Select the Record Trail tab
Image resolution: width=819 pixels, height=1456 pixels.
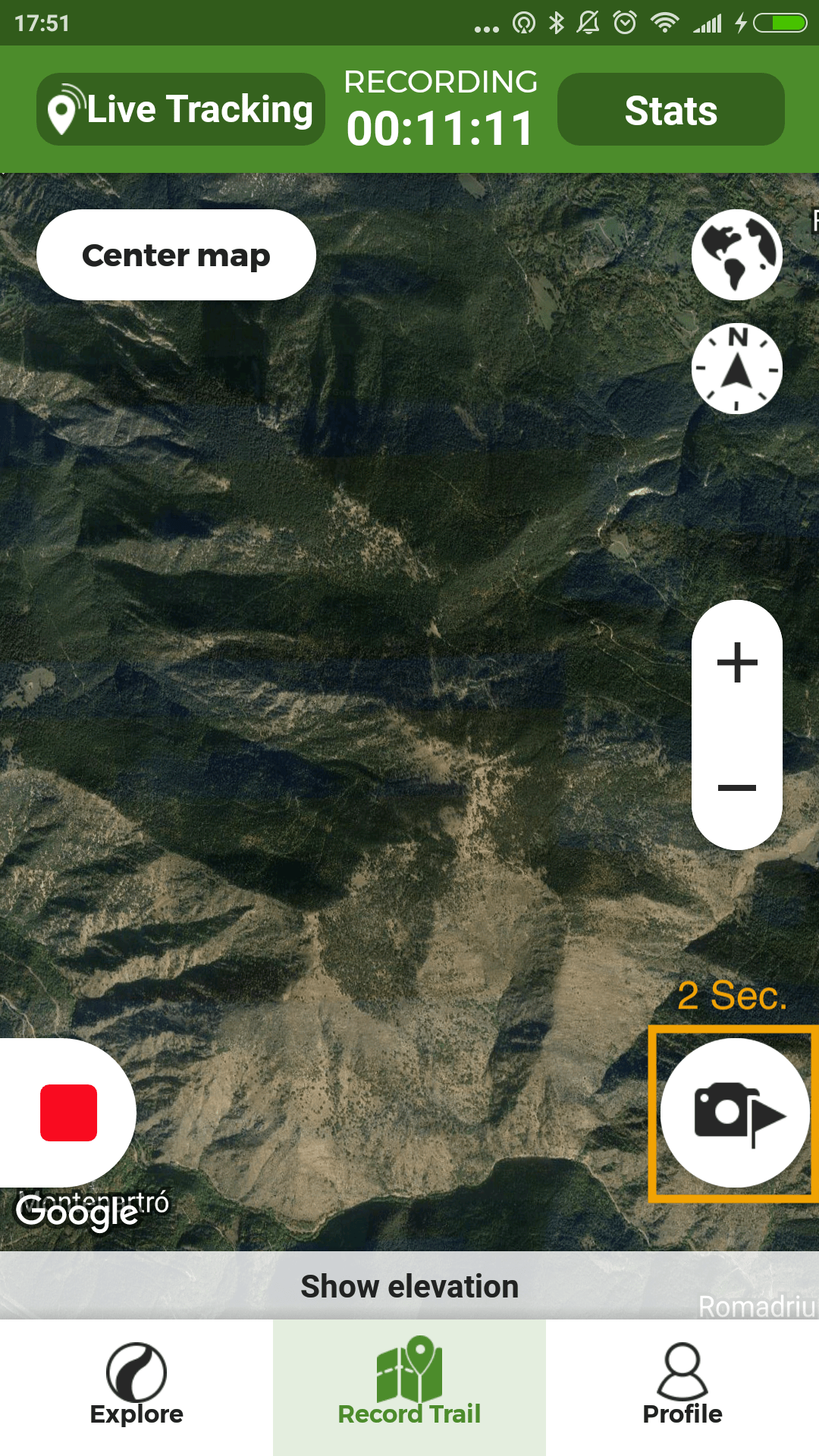click(409, 1386)
